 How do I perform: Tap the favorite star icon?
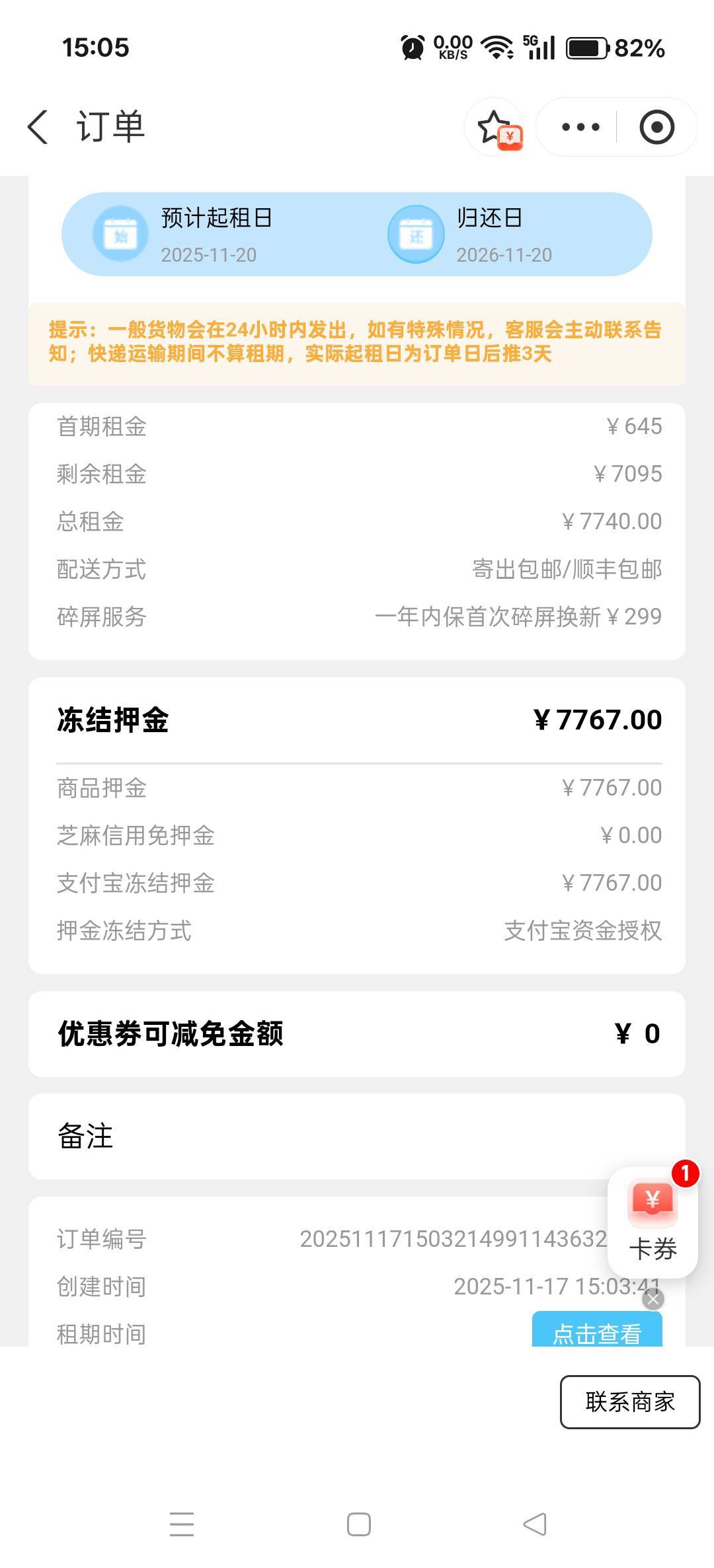coord(495,126)
